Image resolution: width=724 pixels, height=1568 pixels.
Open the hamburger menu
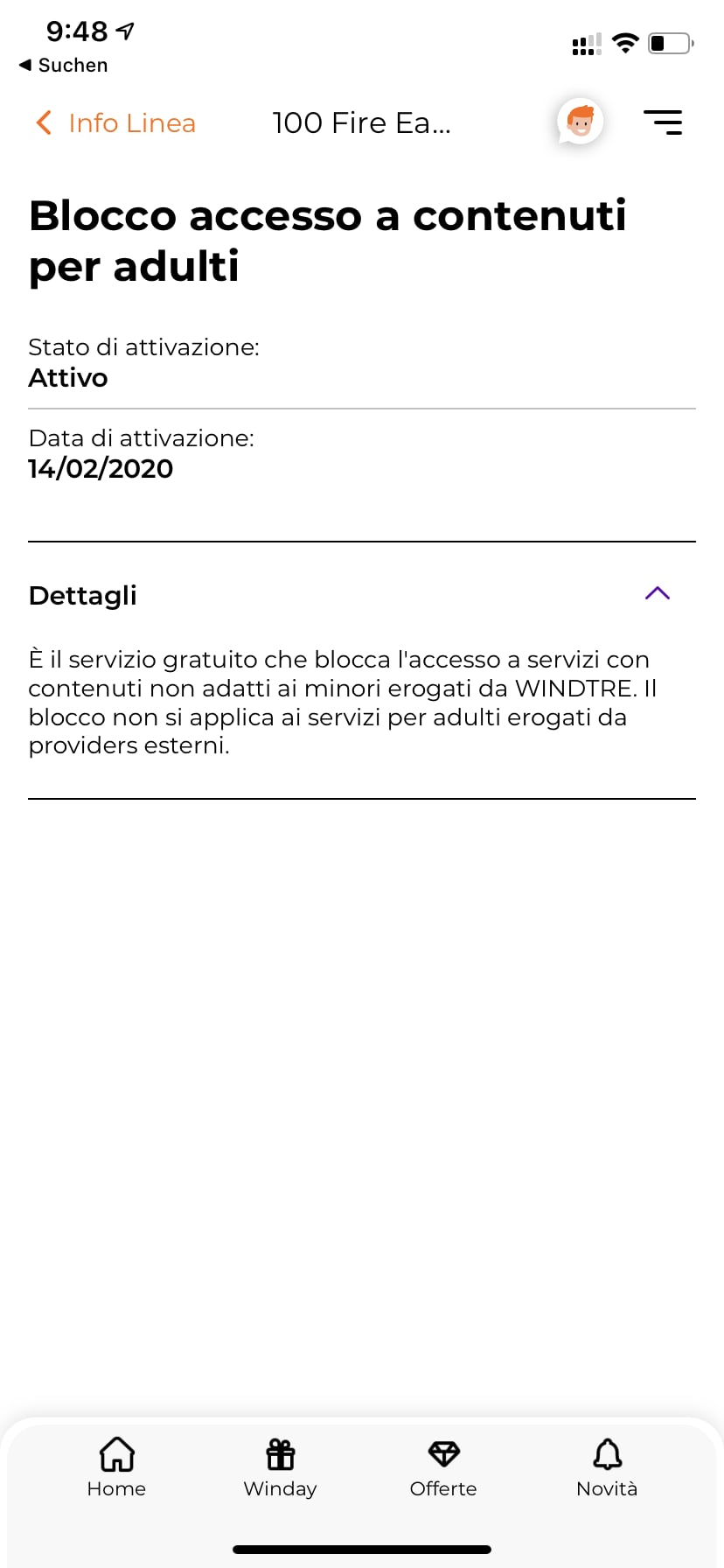(x=663, y=122)
